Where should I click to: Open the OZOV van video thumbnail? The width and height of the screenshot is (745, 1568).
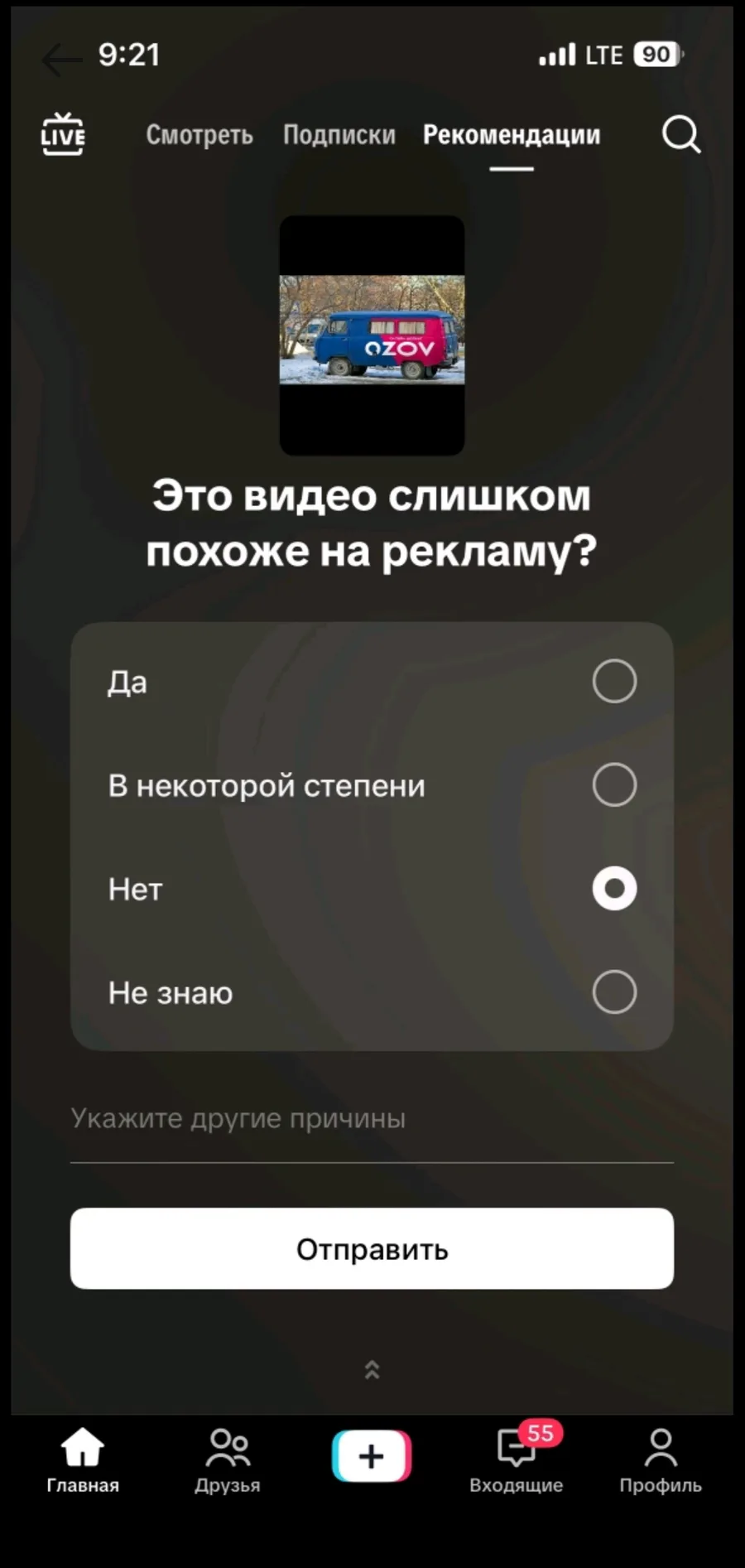372,335
